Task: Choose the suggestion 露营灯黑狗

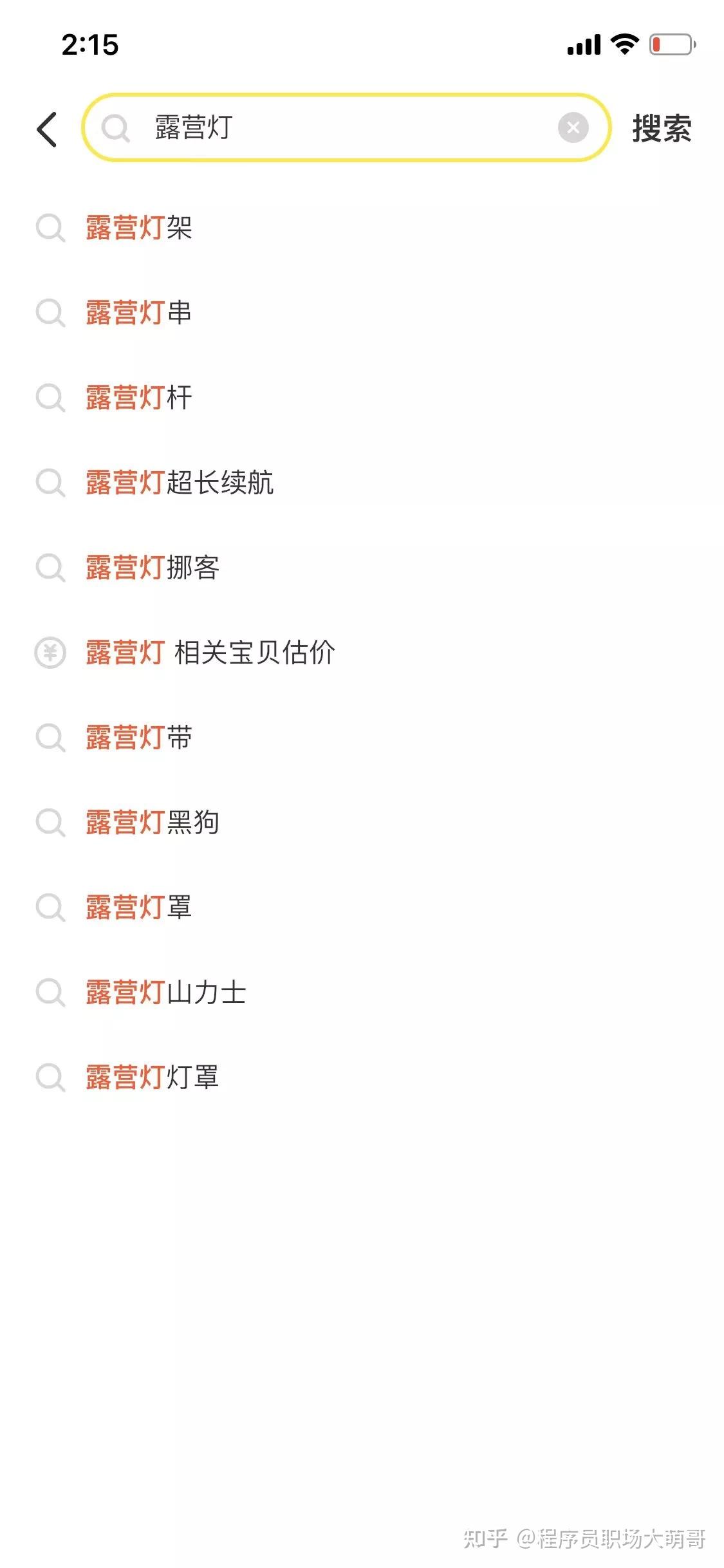Action: coord(153,823)
